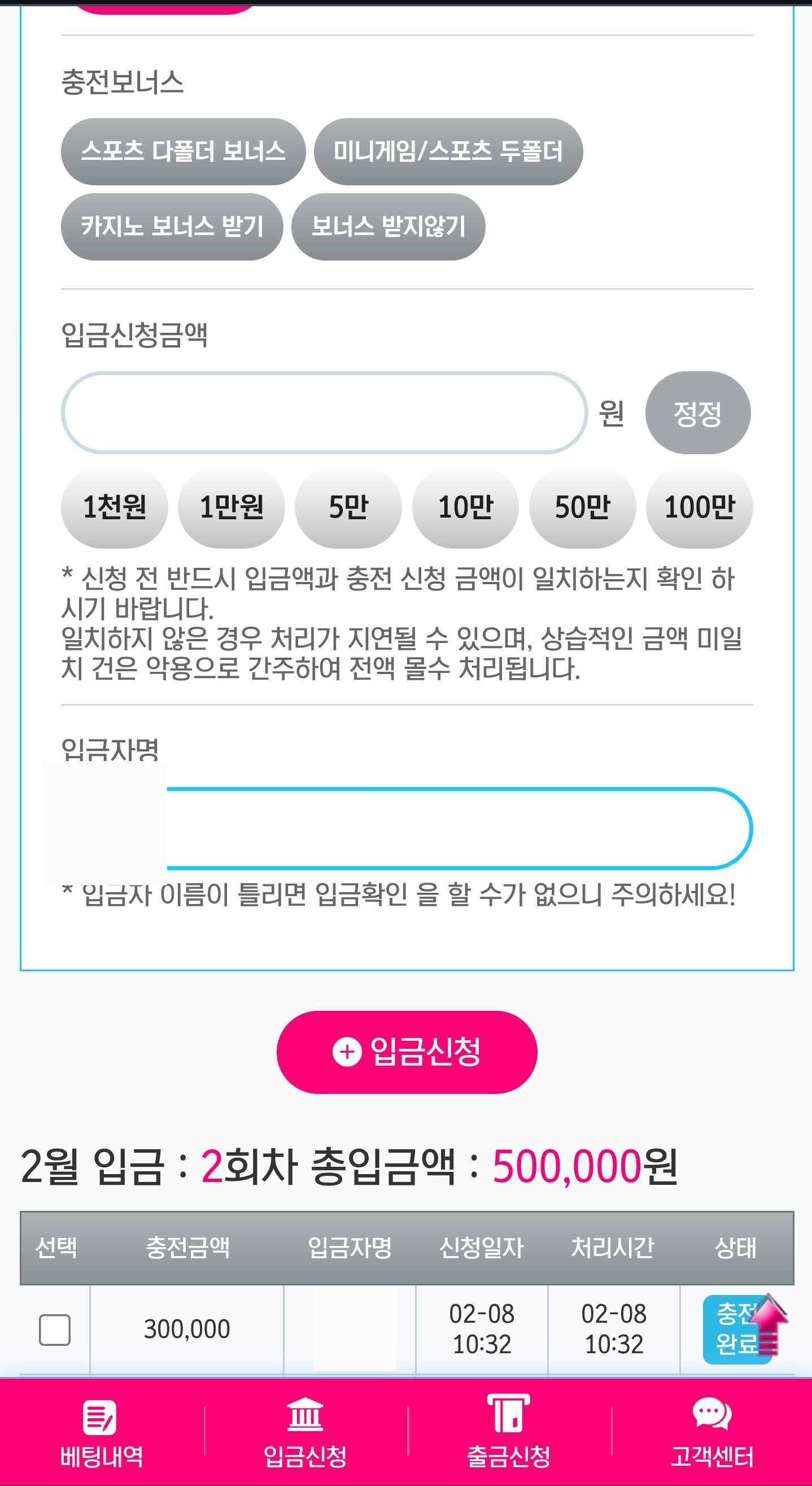Submit with the pink 입금신청 button
The height and width of the screenshot is (1486, 812).
click(x=407, y=1052)
